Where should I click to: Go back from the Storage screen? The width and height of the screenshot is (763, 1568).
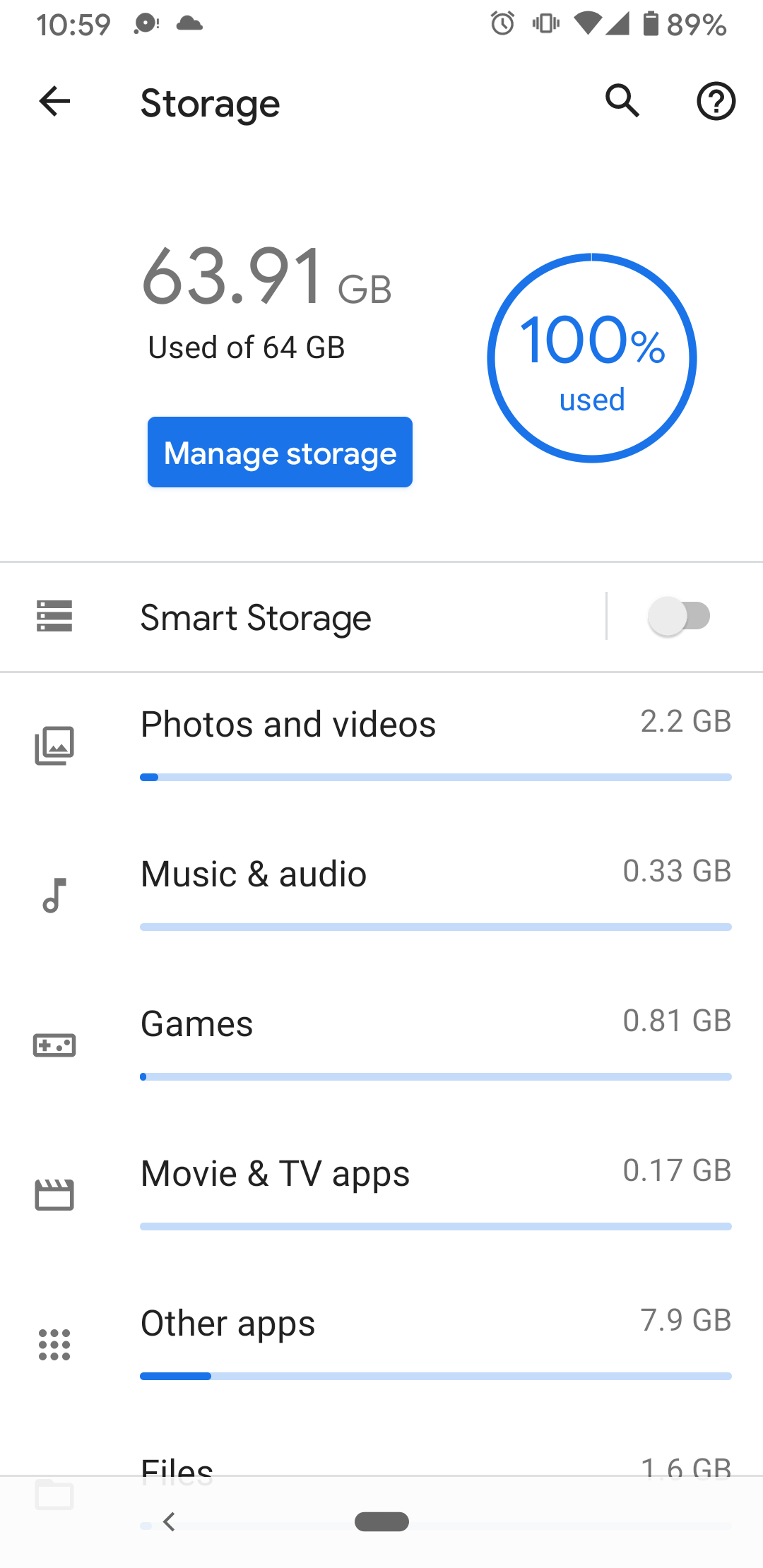[54, 102]
